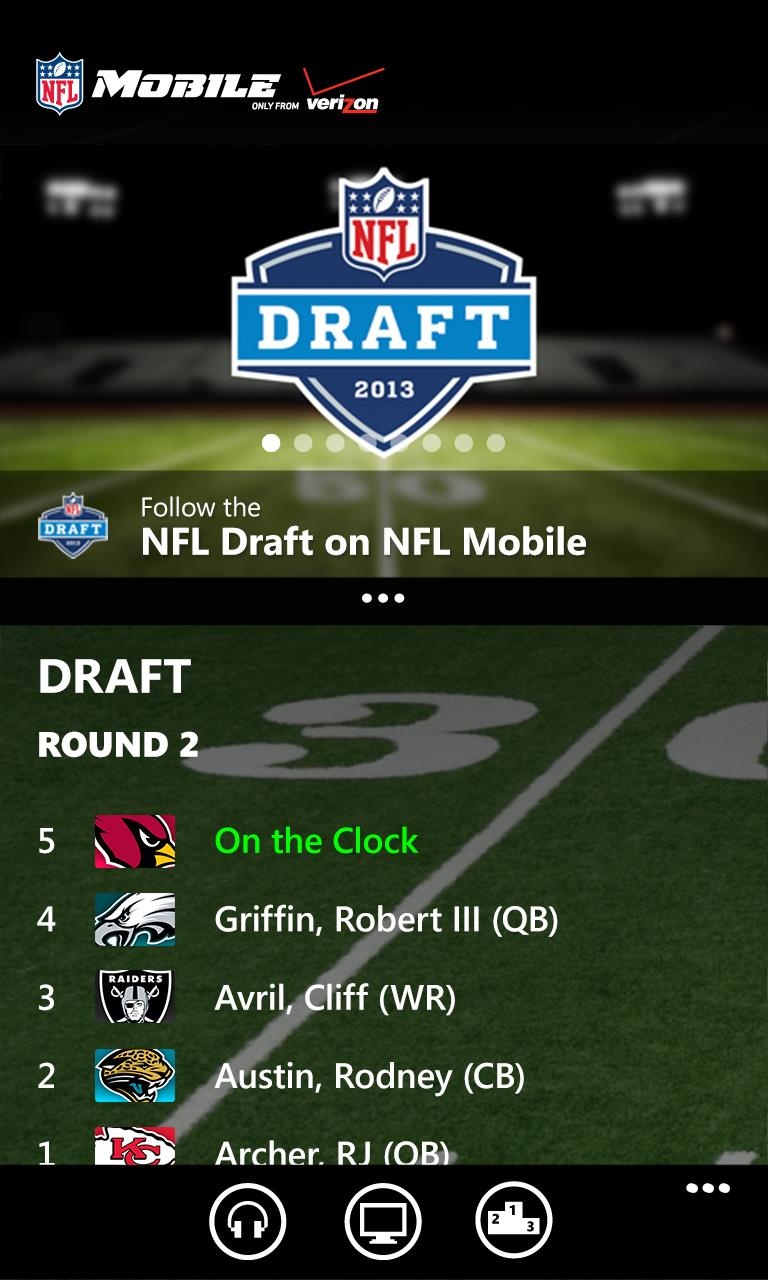Open pick 5 On the Clock
768x1280 pixels.
(384, 841)
